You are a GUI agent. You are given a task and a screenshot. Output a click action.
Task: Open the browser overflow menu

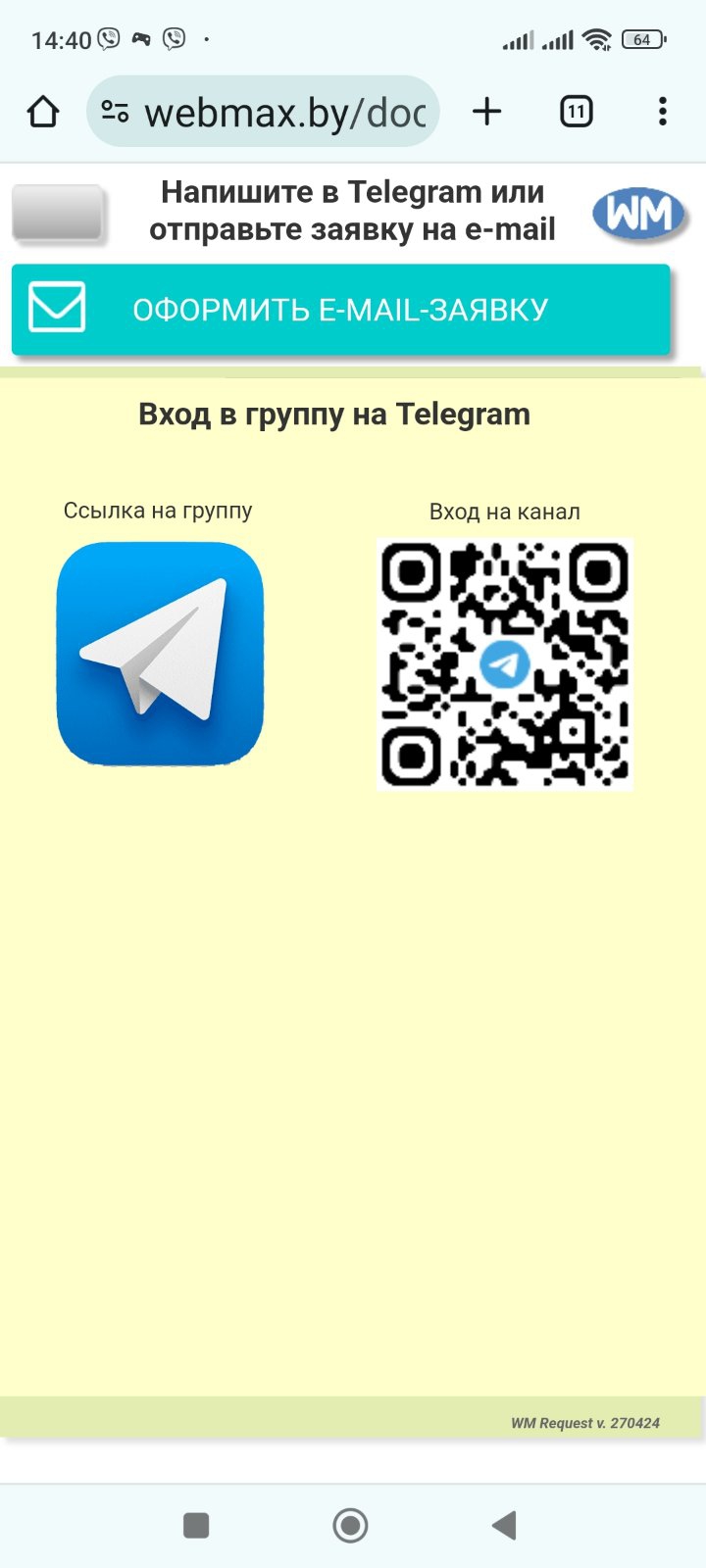click(x=663, y=112)
